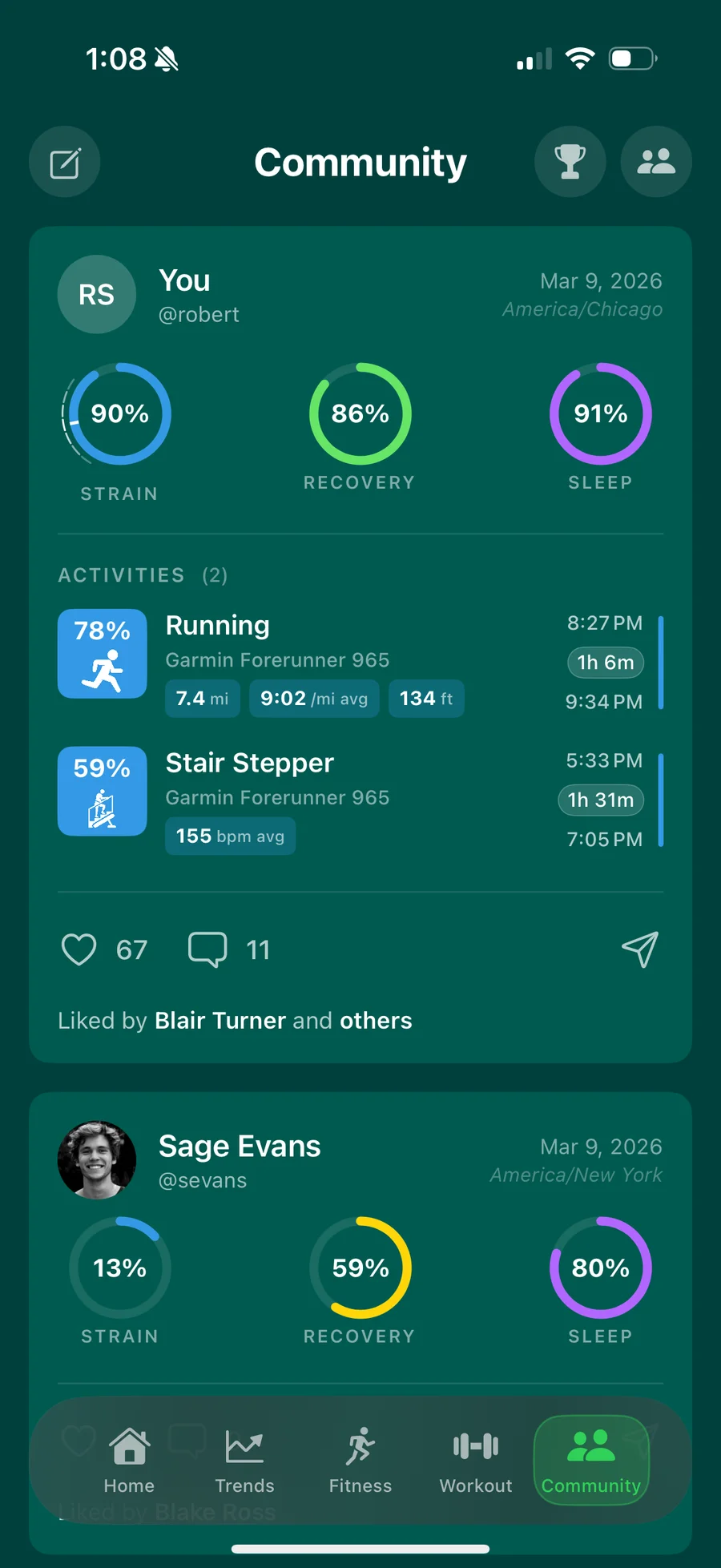This screenshot has height=1568, width=721.
Task: Tap the Fitness runner icon
Action: point(360,1446)
